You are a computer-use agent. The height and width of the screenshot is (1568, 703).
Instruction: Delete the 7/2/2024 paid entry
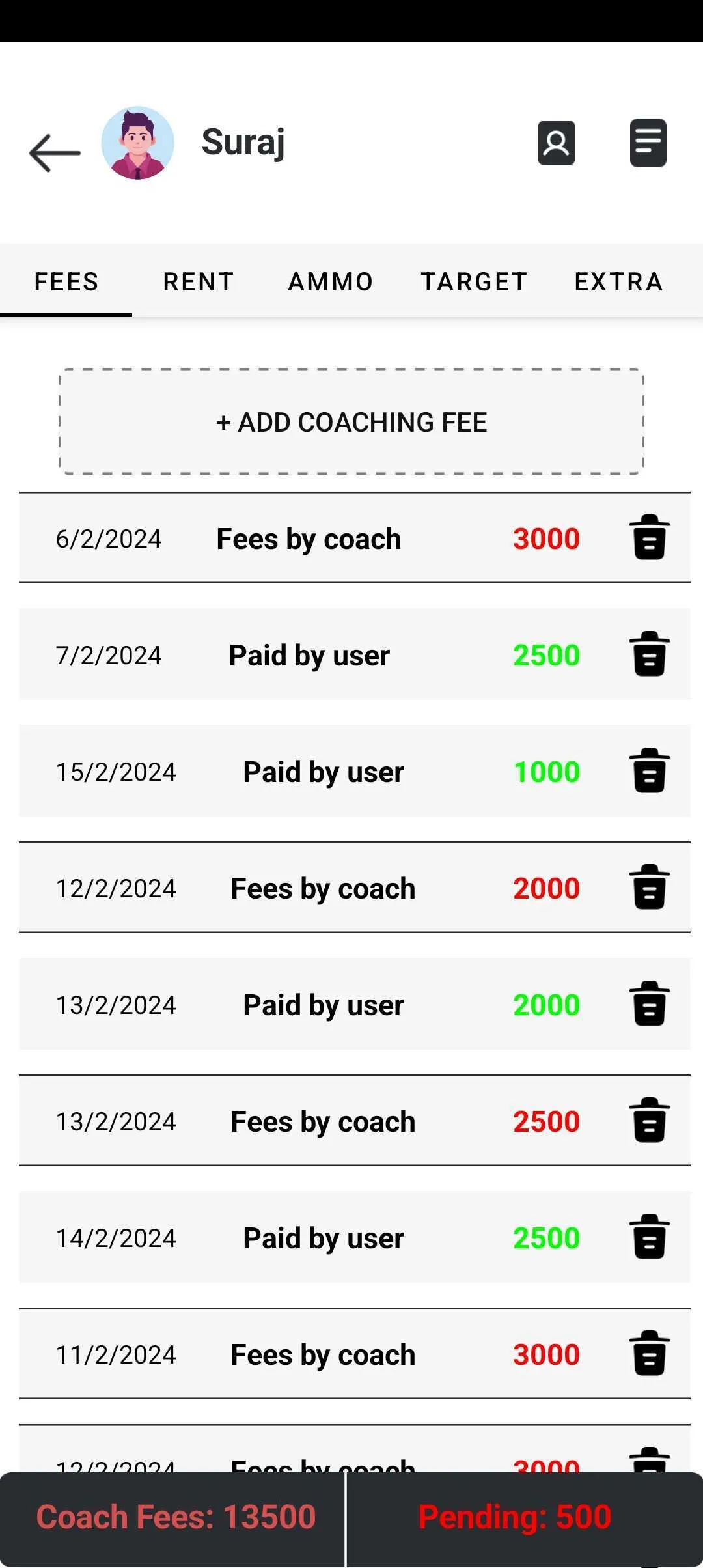650,654
